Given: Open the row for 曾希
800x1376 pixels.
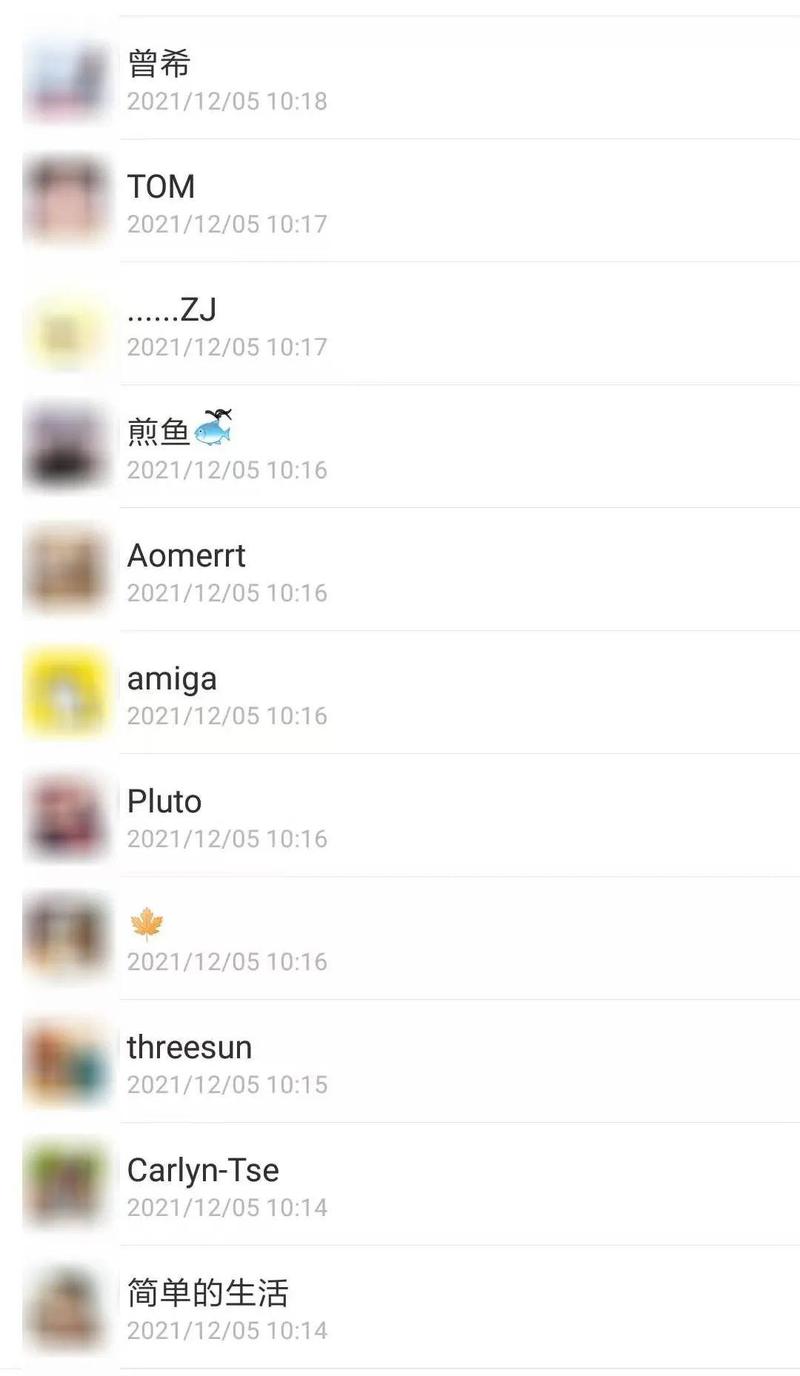Looking at the screenshot, I should tap(400, 79).
